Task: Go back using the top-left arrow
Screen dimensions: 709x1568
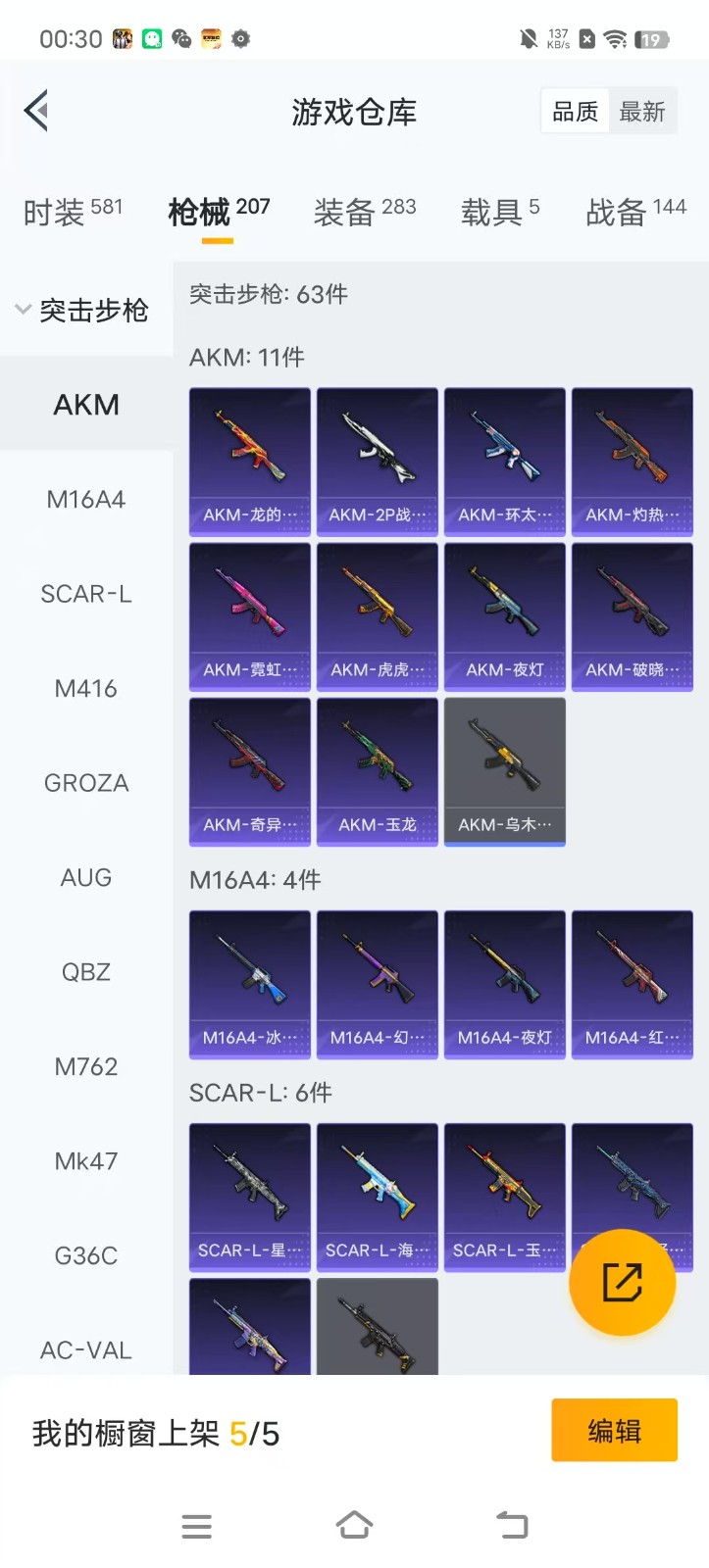Action: (37, 111)
